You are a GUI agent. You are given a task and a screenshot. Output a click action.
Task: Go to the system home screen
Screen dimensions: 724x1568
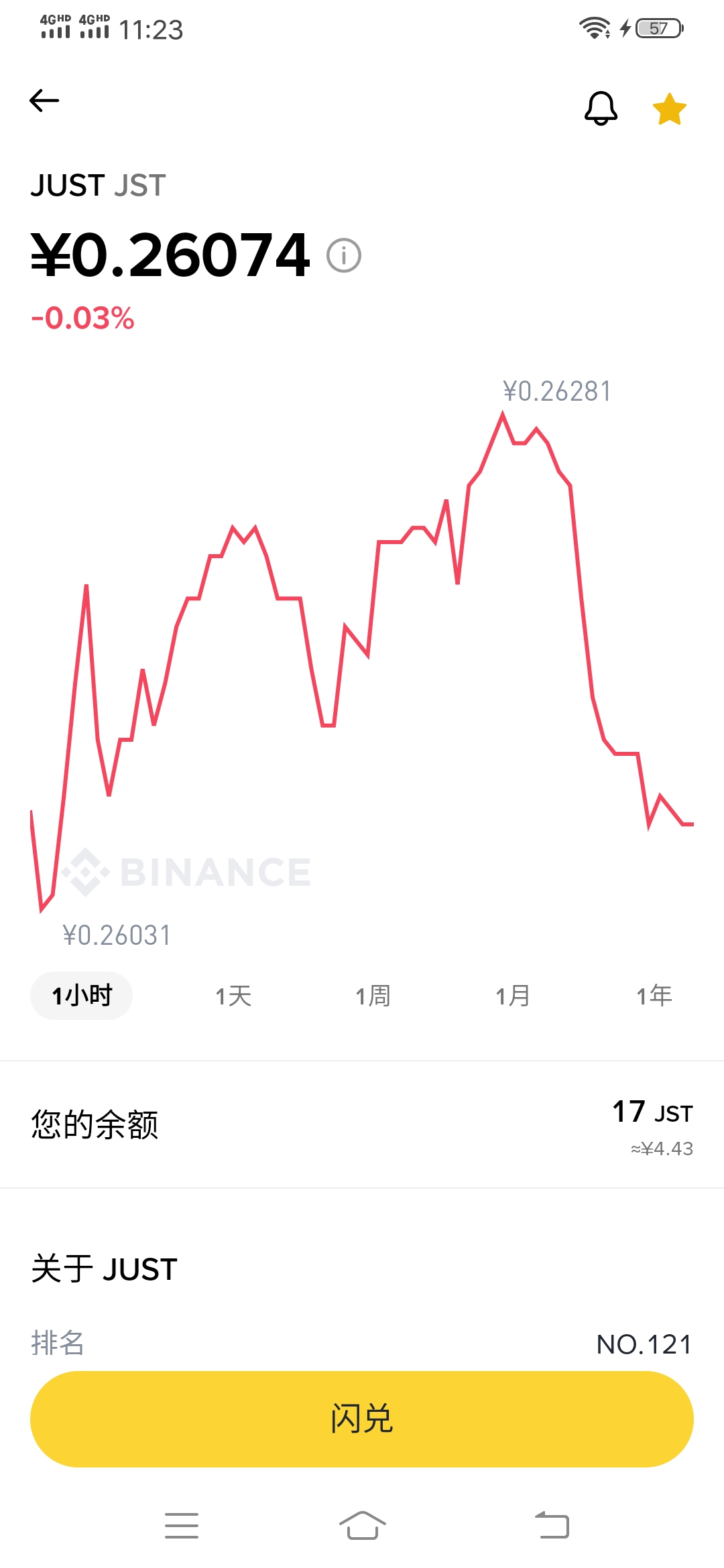coord(362,1526)
